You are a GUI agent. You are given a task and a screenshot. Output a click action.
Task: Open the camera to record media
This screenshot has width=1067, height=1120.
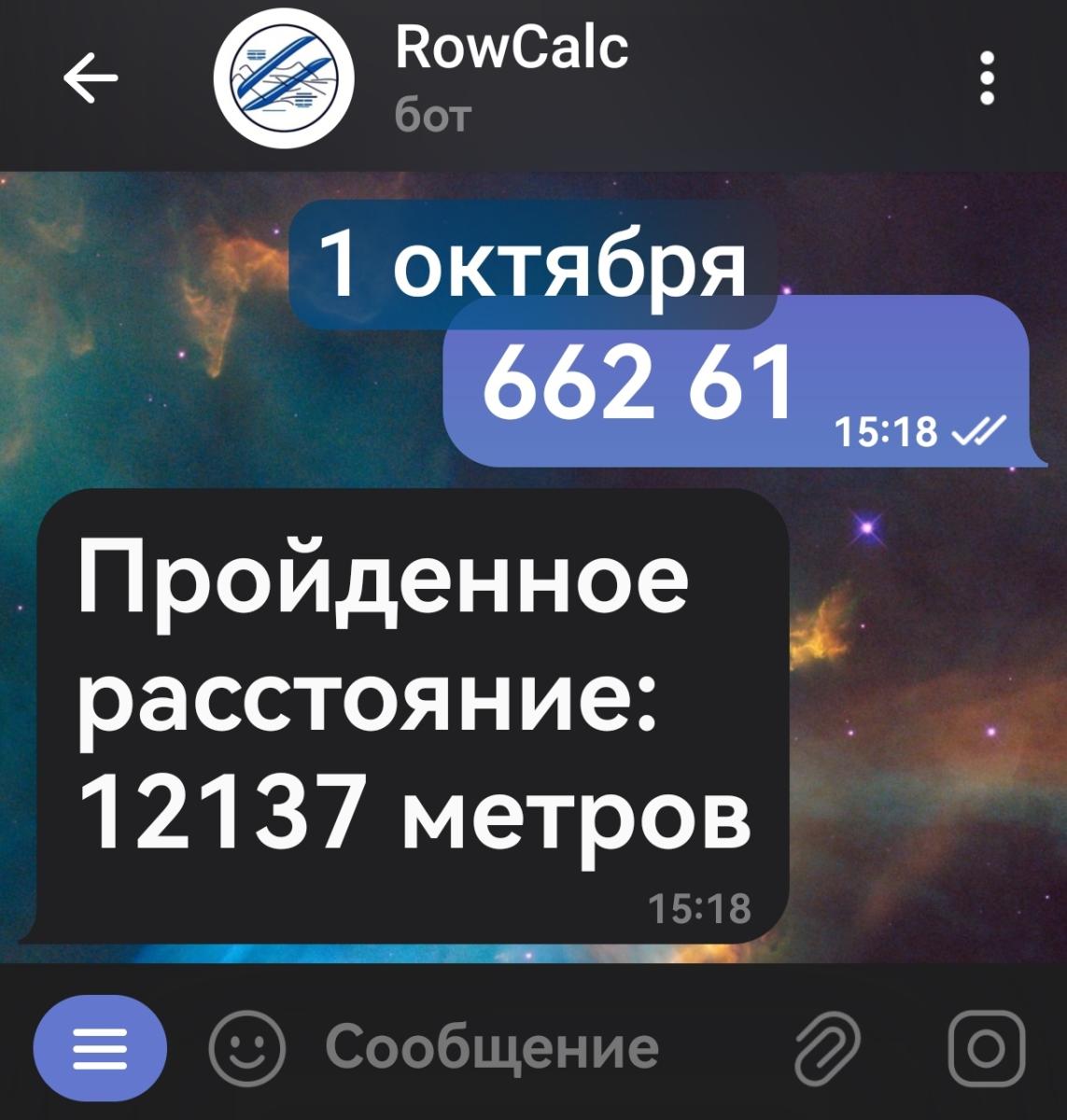pyautogui.click(x=986, y=1047)
